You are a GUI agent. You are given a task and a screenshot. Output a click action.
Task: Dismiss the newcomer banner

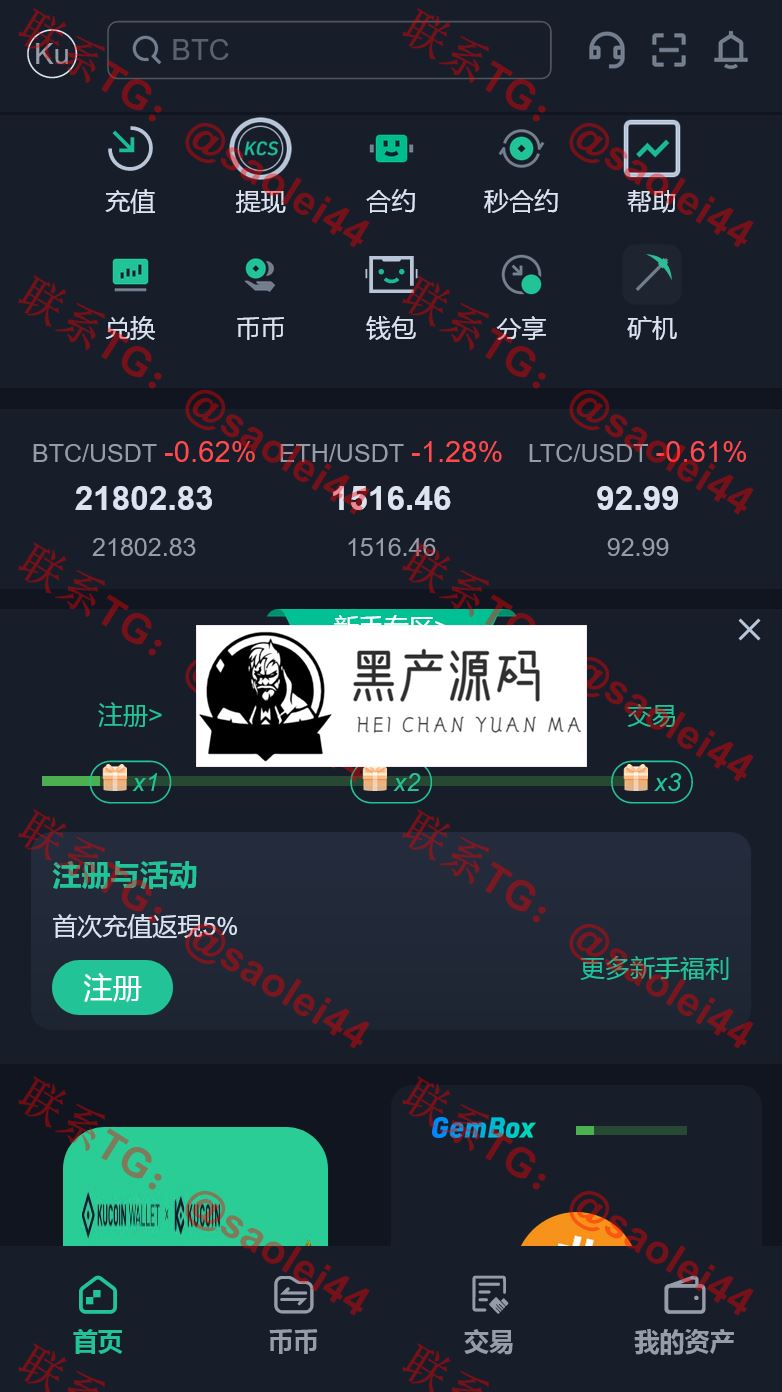749,629
